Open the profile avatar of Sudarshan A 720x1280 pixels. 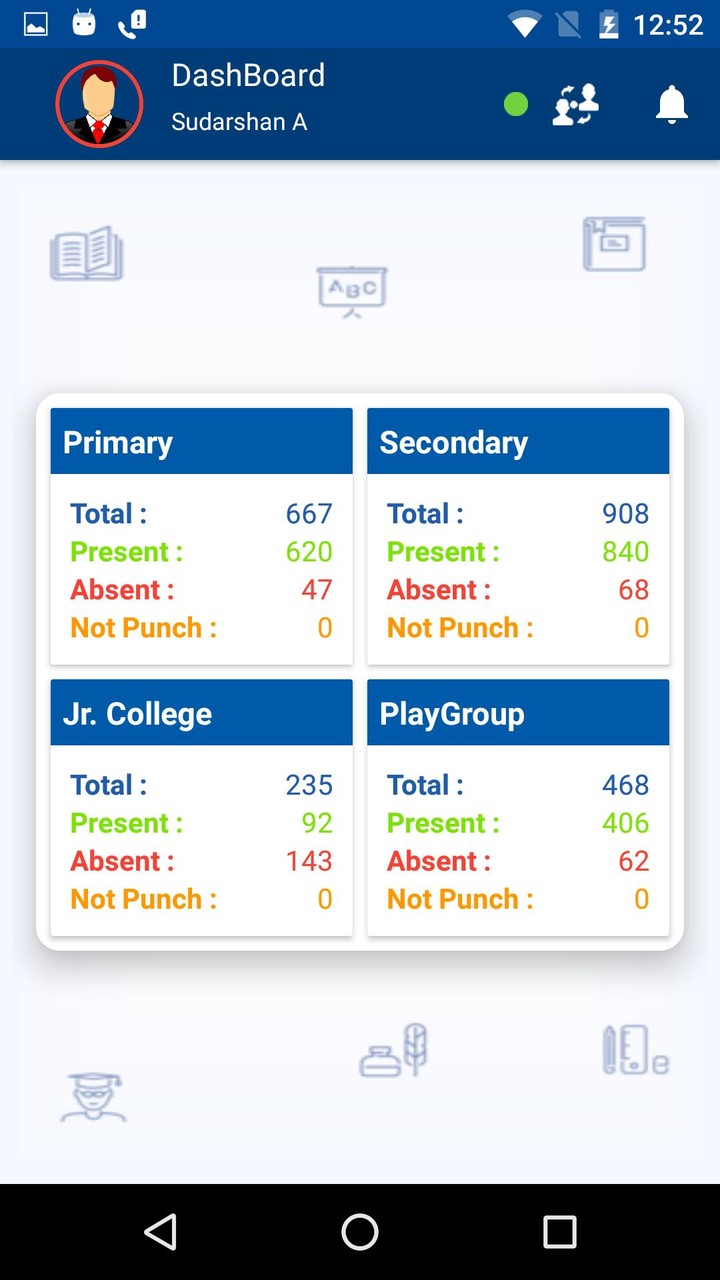pyautogui.click(x=98, y=103)
